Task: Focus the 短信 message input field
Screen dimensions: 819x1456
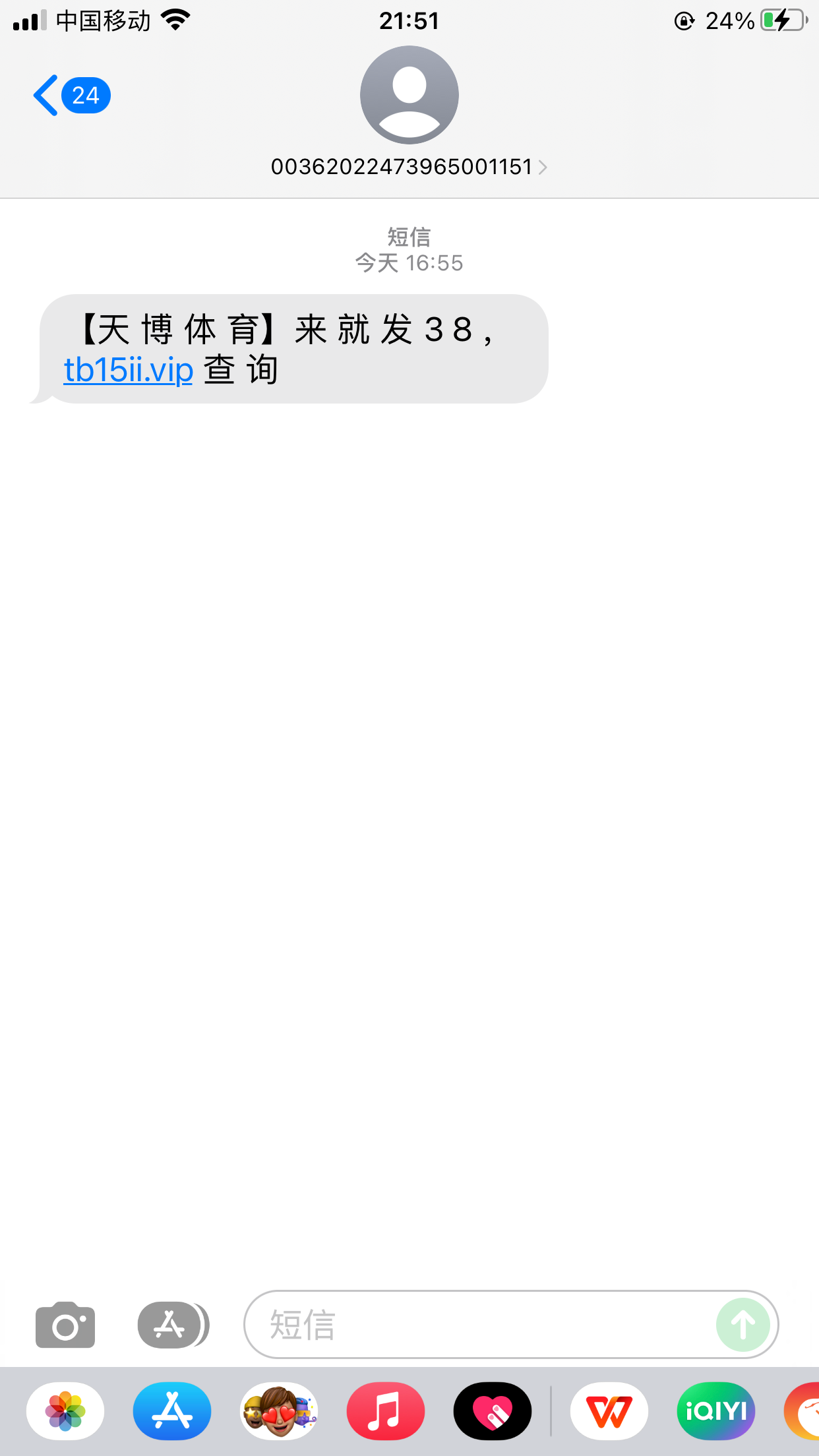Action: (x=475, y=1324)
